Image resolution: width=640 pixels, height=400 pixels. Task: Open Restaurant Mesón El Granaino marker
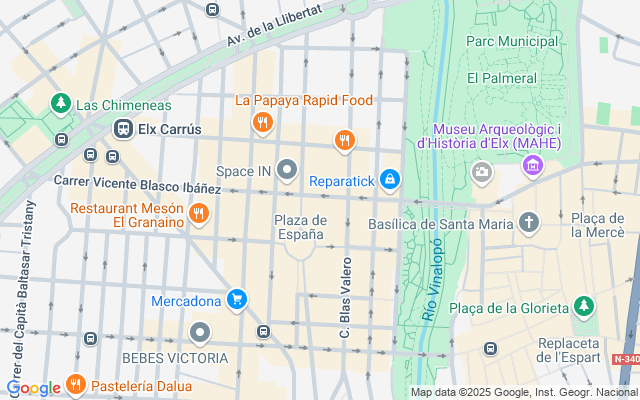pyautogui.click(x=199, y=213)
